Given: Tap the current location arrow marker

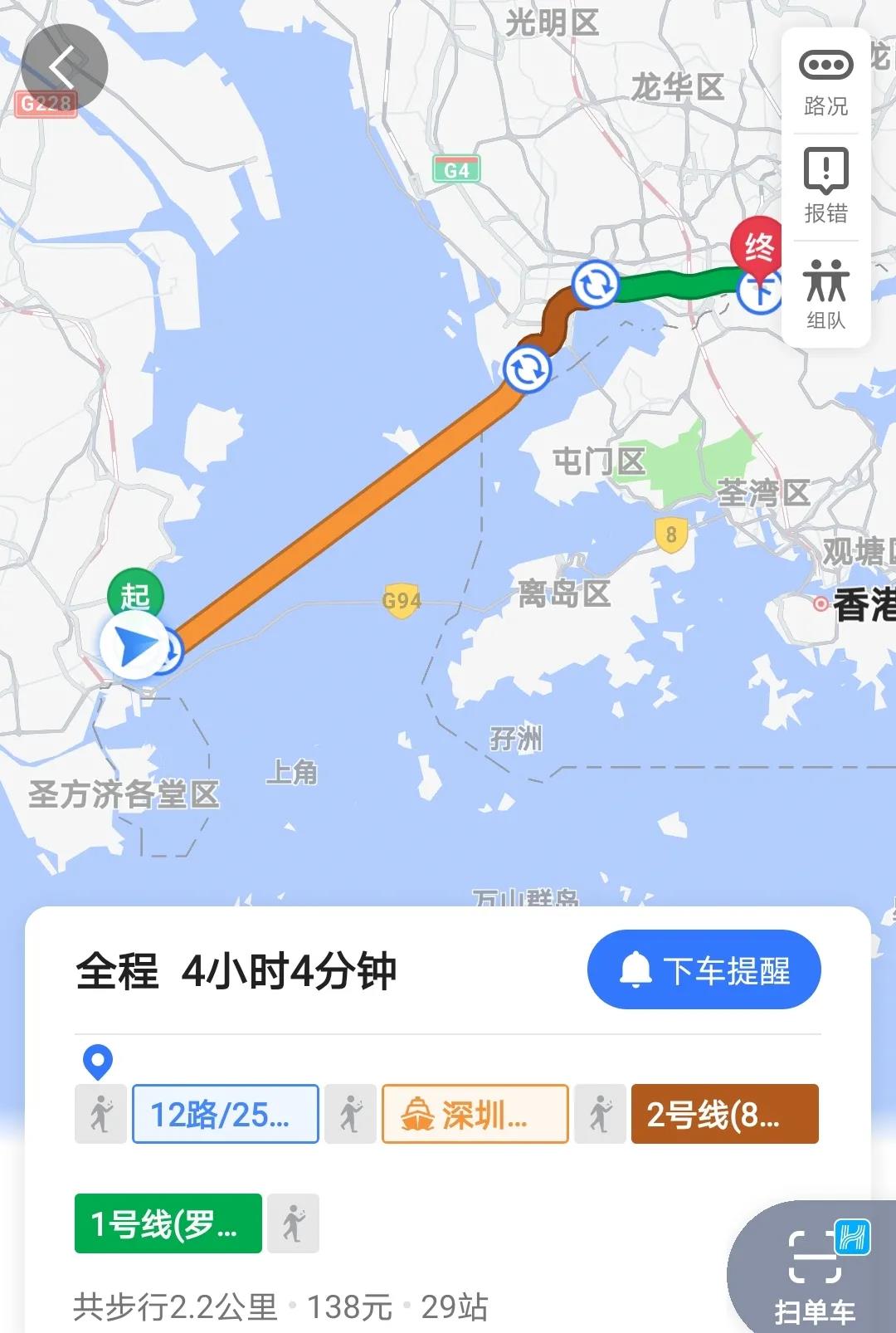Looking at the screenshot, I should tap(133, 646).
